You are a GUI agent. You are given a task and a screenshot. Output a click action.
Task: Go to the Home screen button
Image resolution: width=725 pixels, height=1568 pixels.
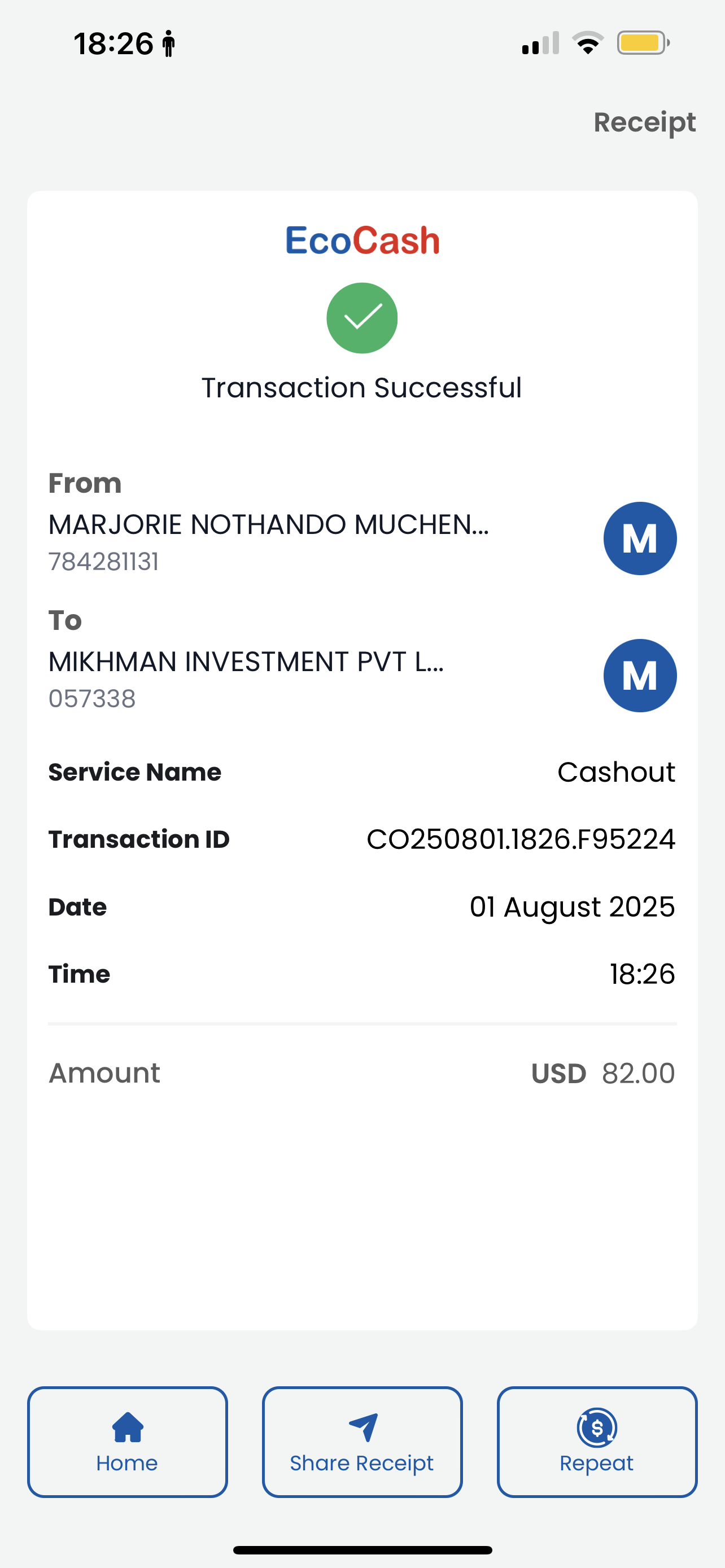(127, 1442)
